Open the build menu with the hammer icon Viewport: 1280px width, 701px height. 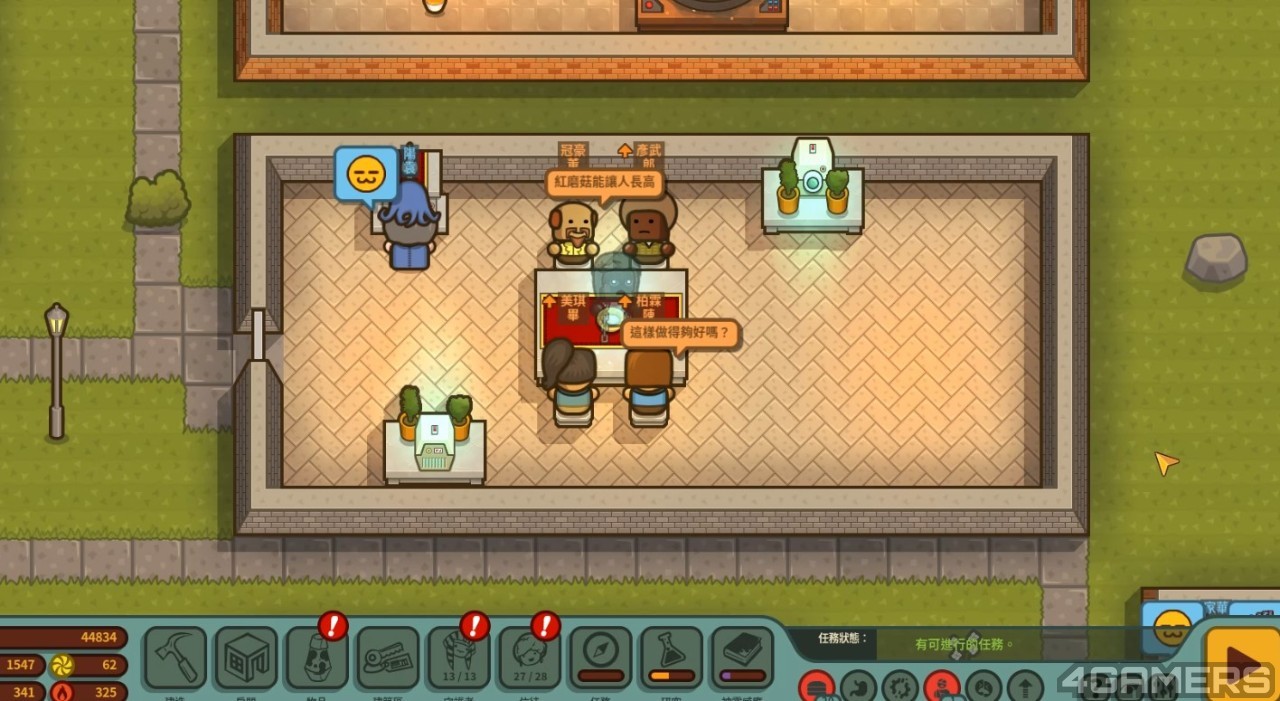tap(175, 657)
